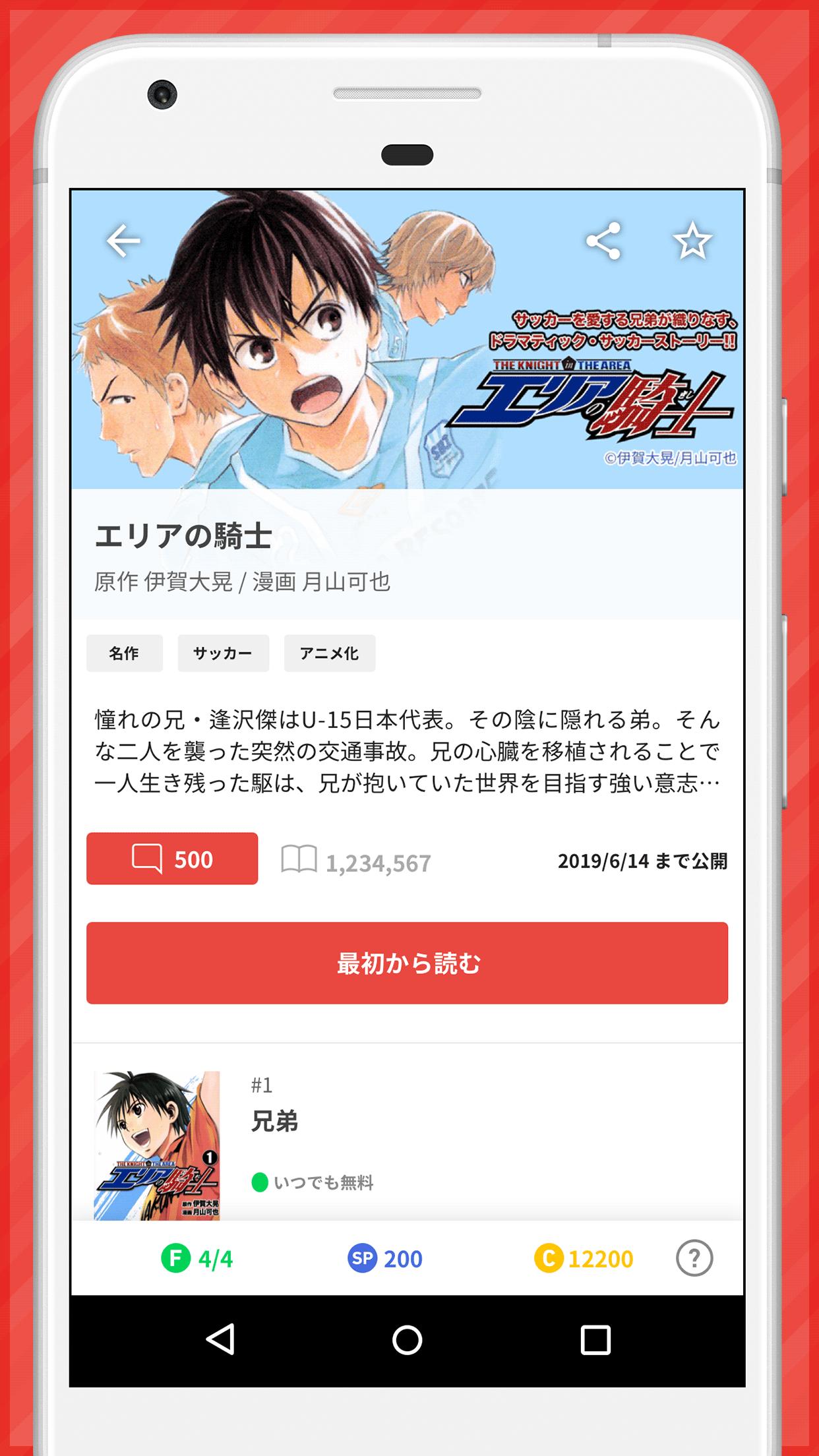819x1456 pixels.
Task: Open the アニメ化 tag
Action: point(330,653)
